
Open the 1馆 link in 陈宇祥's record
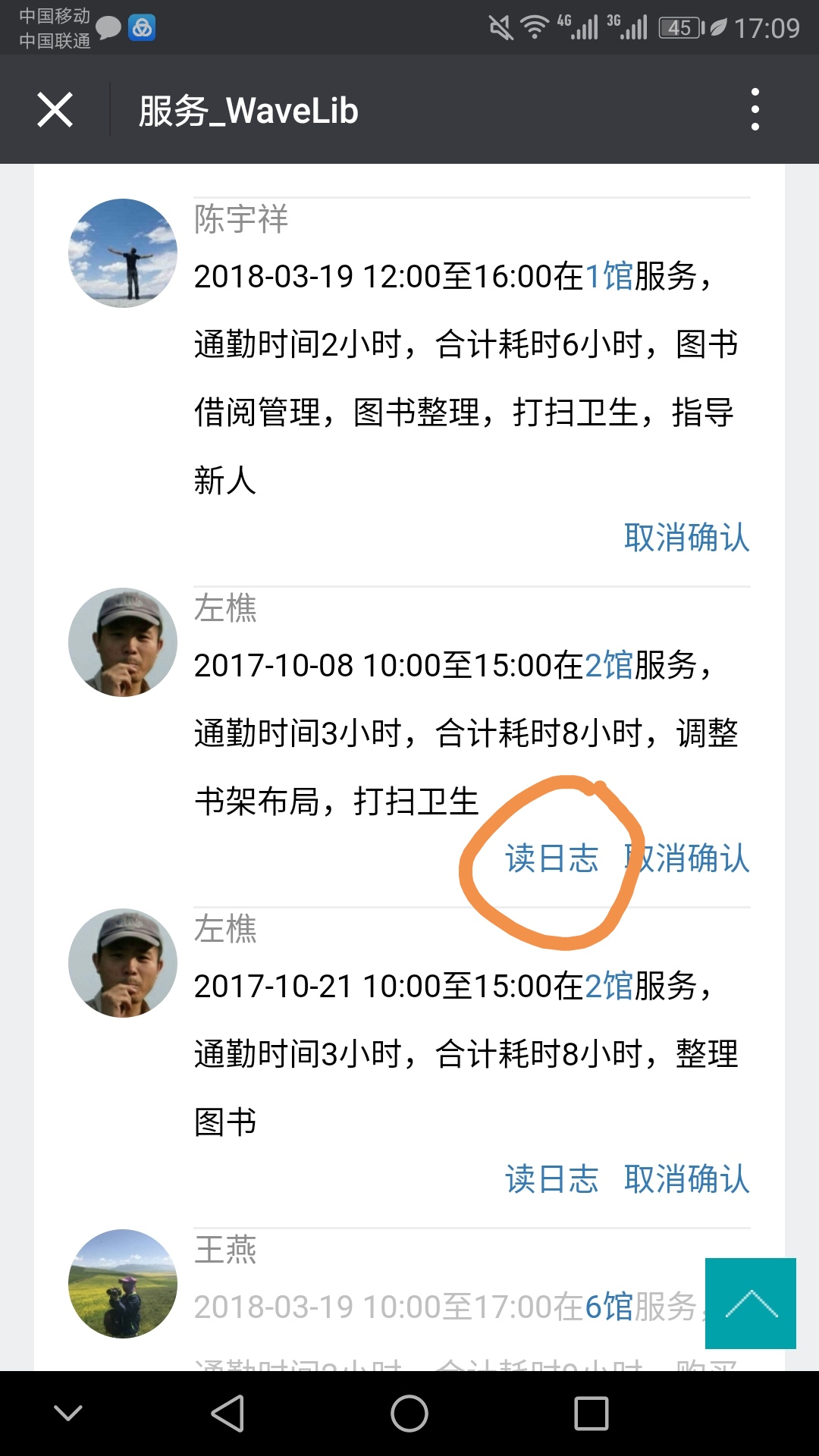coord(609,276)
